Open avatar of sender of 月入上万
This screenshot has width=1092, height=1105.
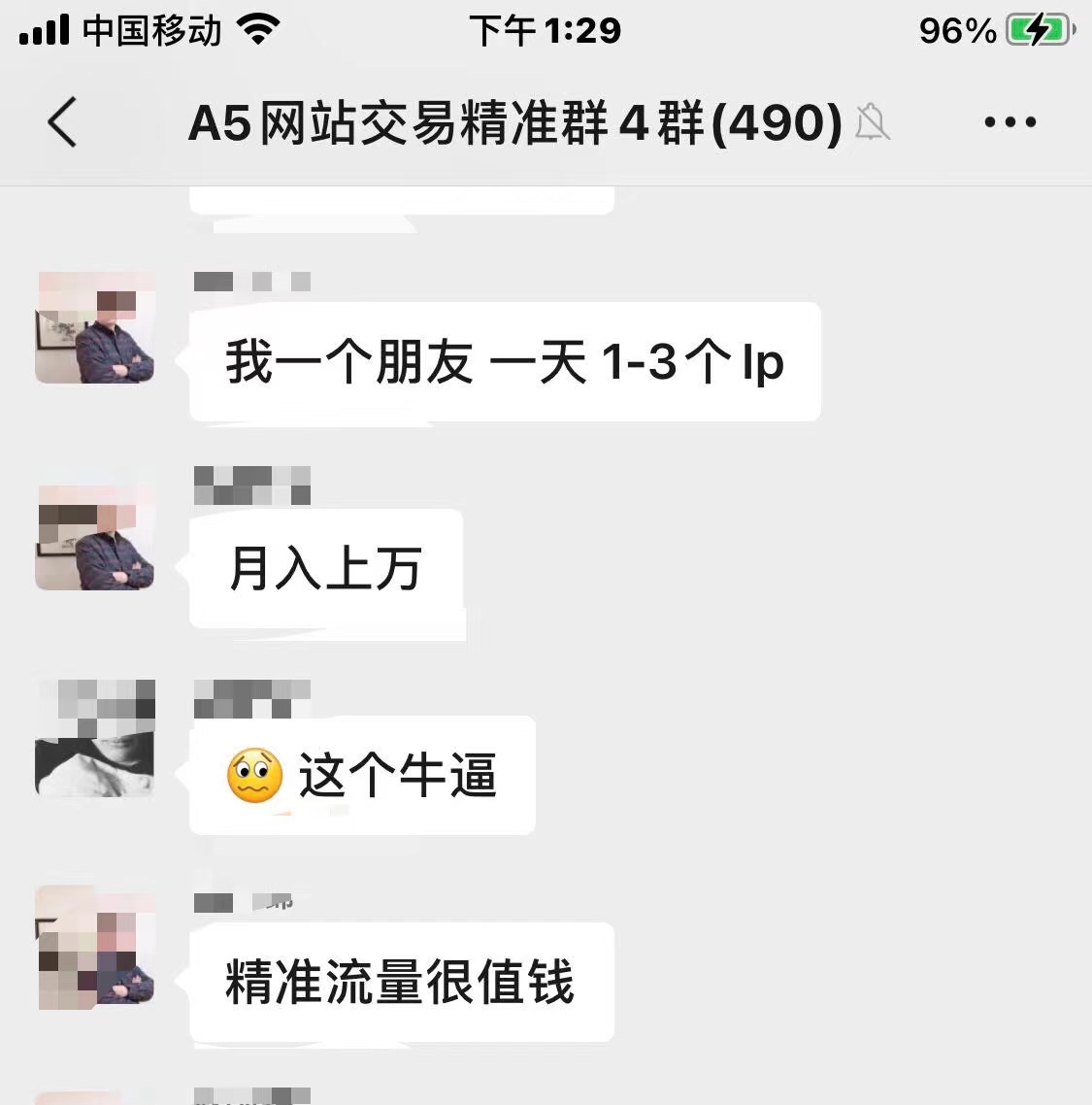(95, 536)
